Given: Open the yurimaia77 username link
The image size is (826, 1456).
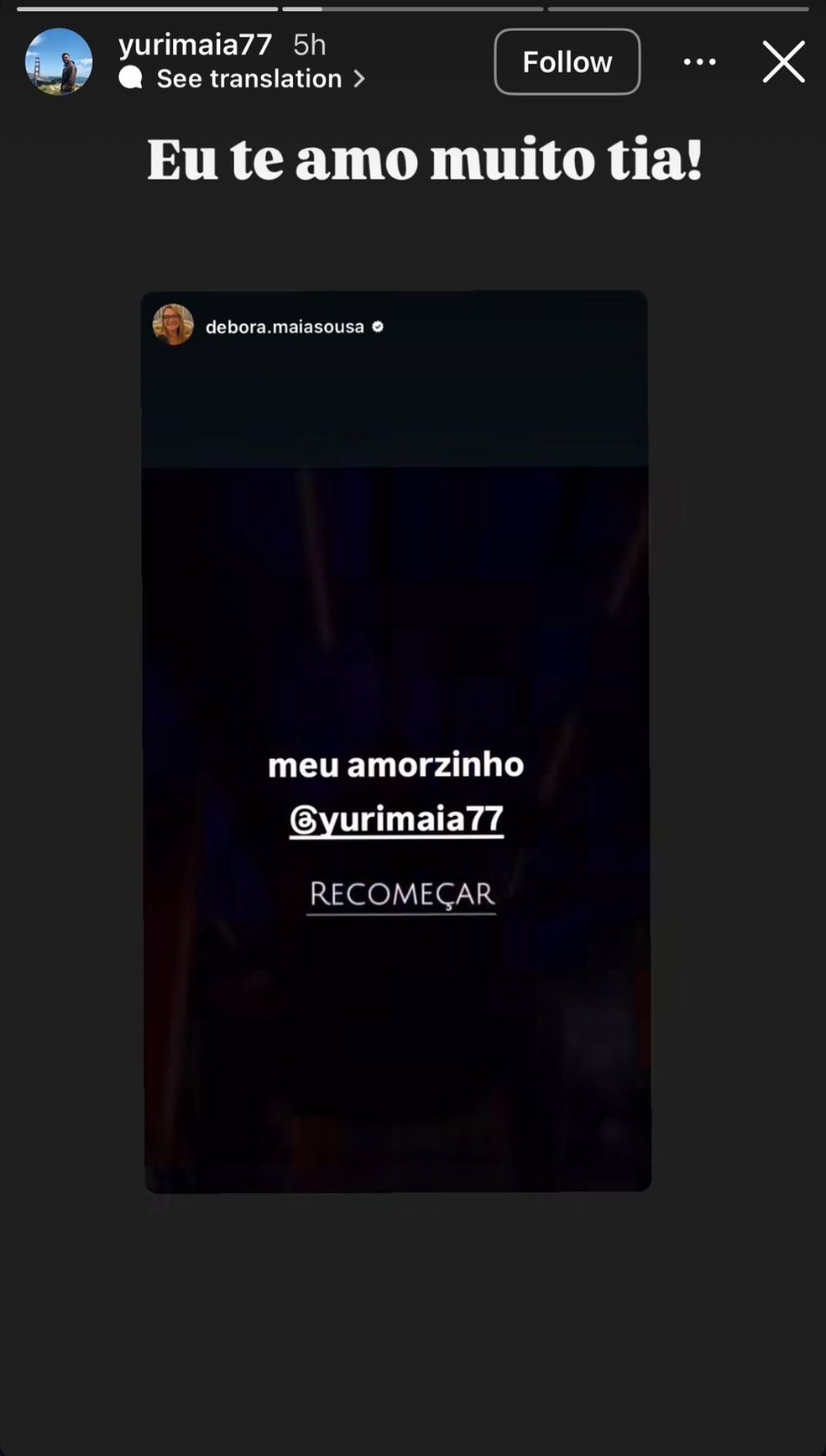Looking at the screenshot, I should (x=195, y=45).
